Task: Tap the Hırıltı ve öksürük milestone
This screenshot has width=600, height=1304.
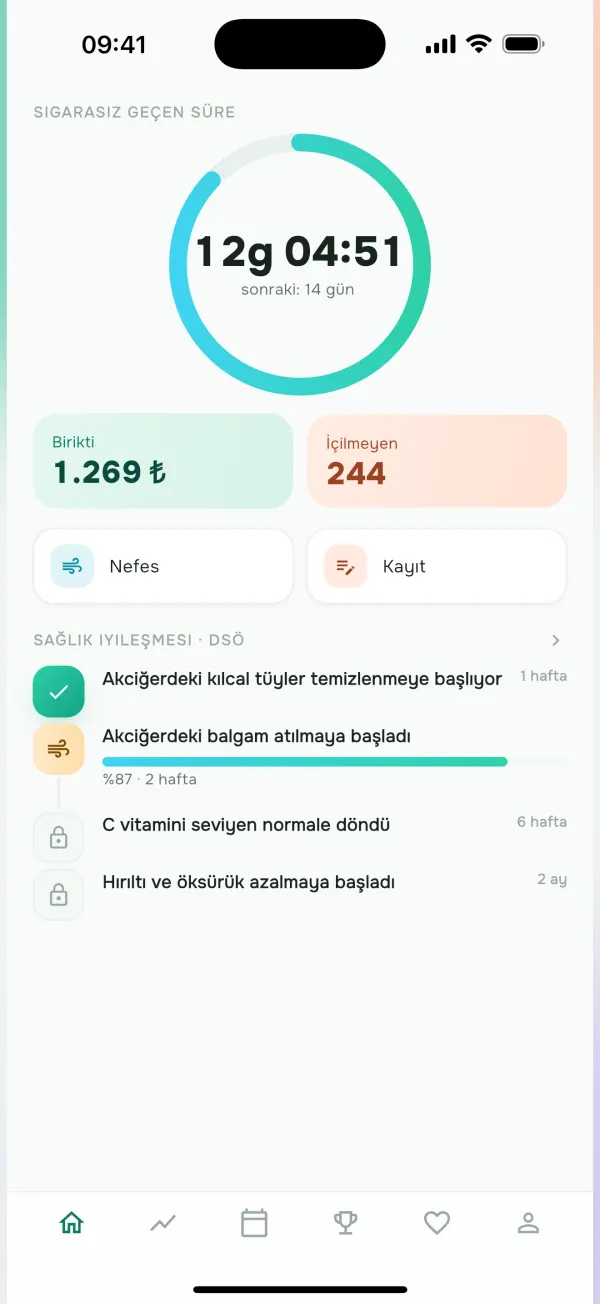Action: [300, 894]
